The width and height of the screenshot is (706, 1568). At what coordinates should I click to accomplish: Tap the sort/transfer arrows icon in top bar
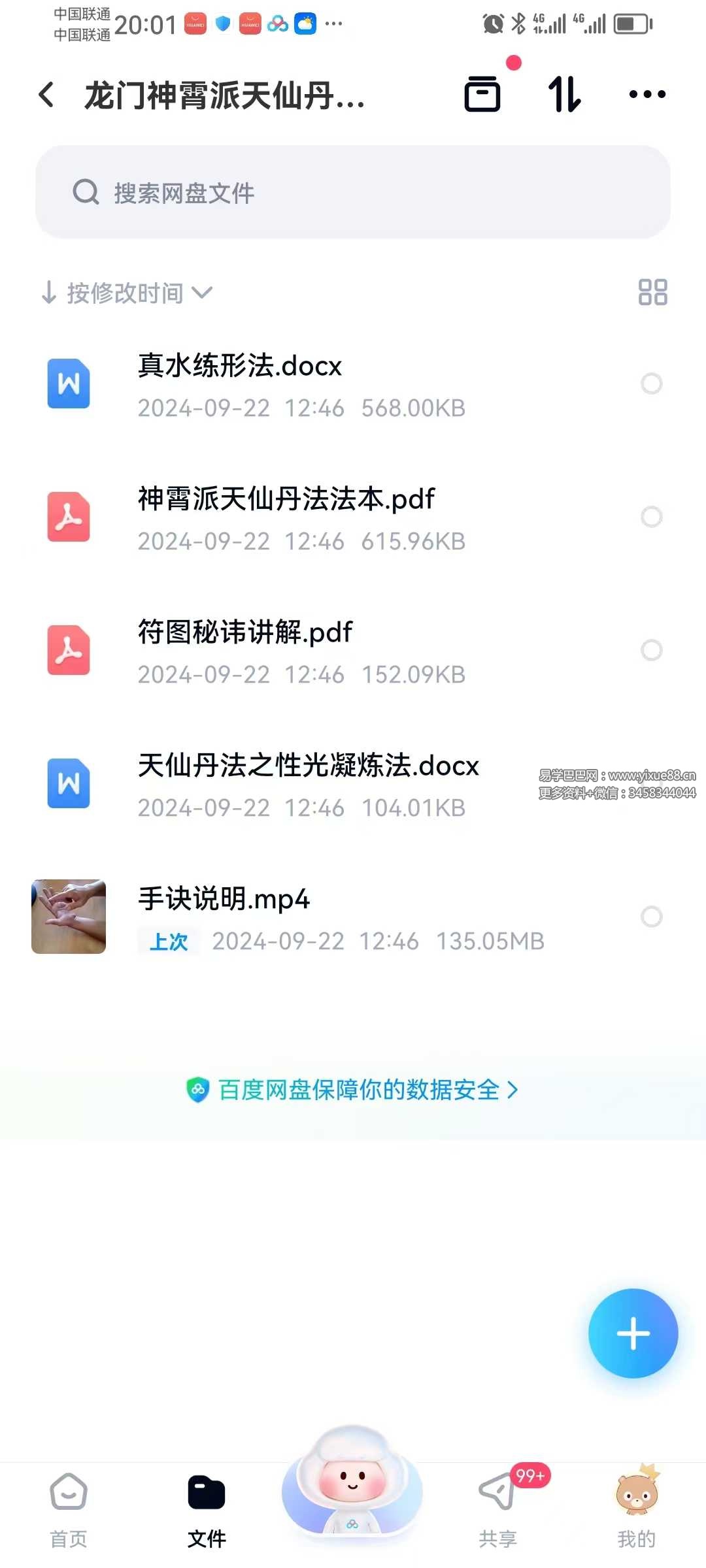564,93
